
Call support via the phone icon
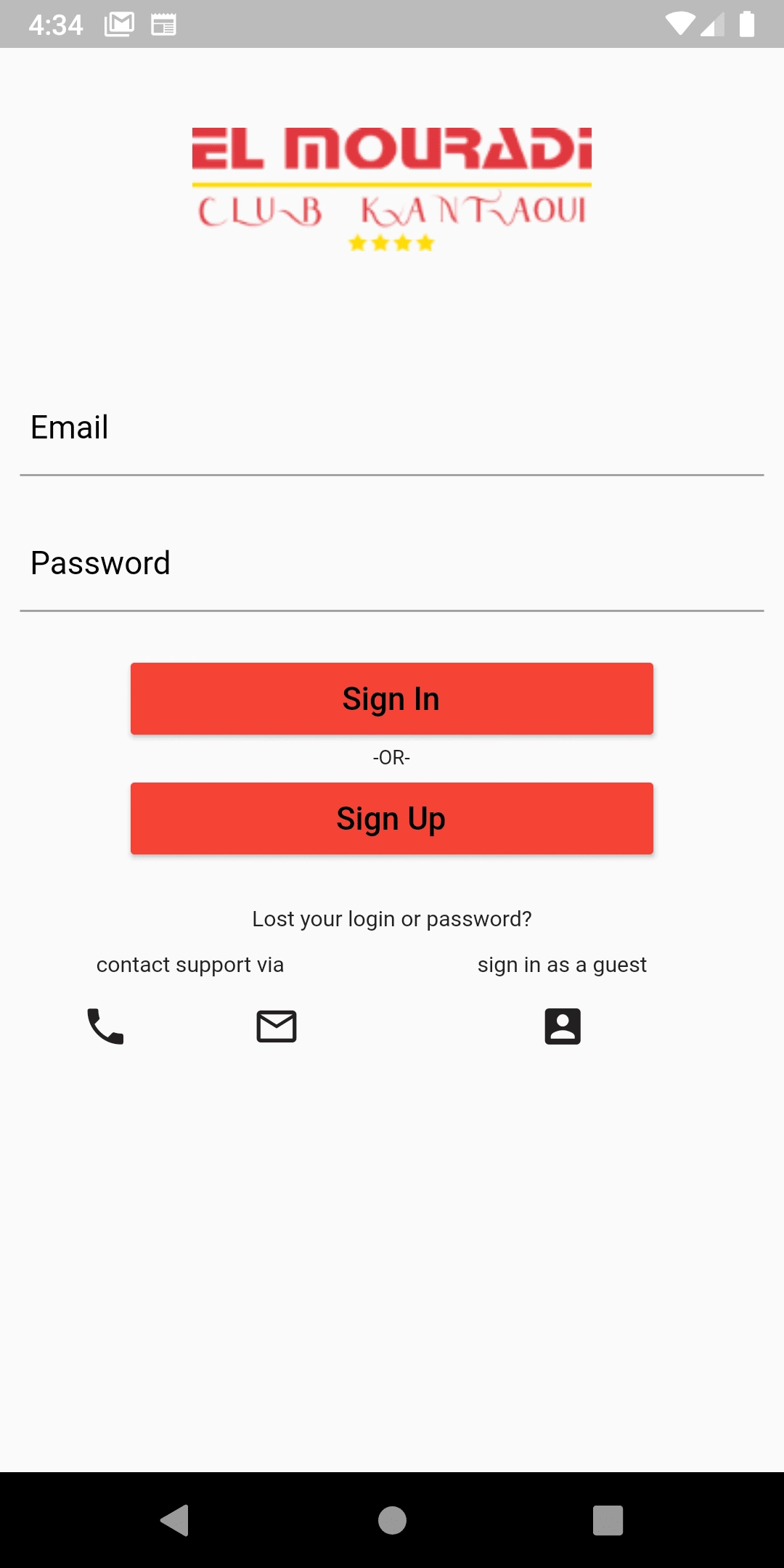105,1026
